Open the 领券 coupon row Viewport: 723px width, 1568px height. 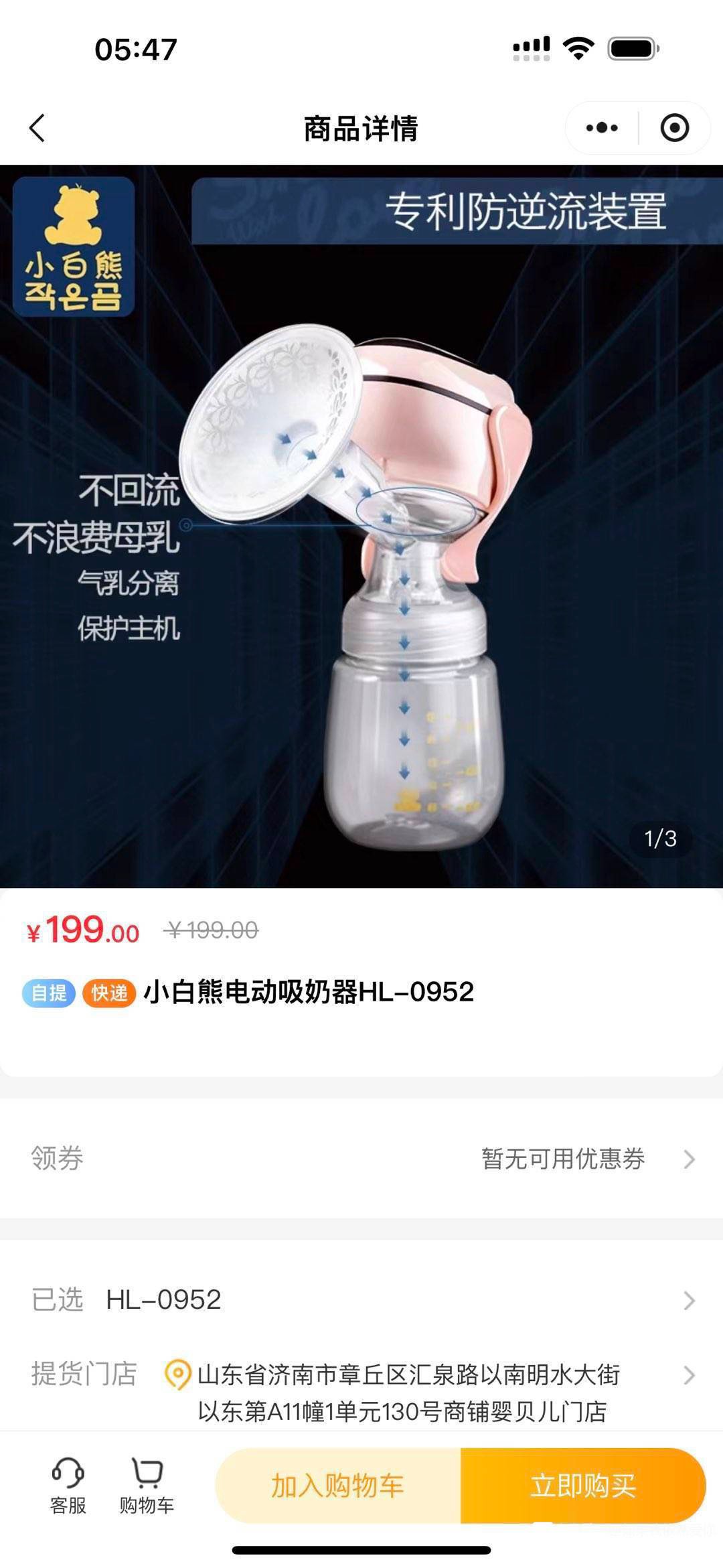tap(361, 1159)
